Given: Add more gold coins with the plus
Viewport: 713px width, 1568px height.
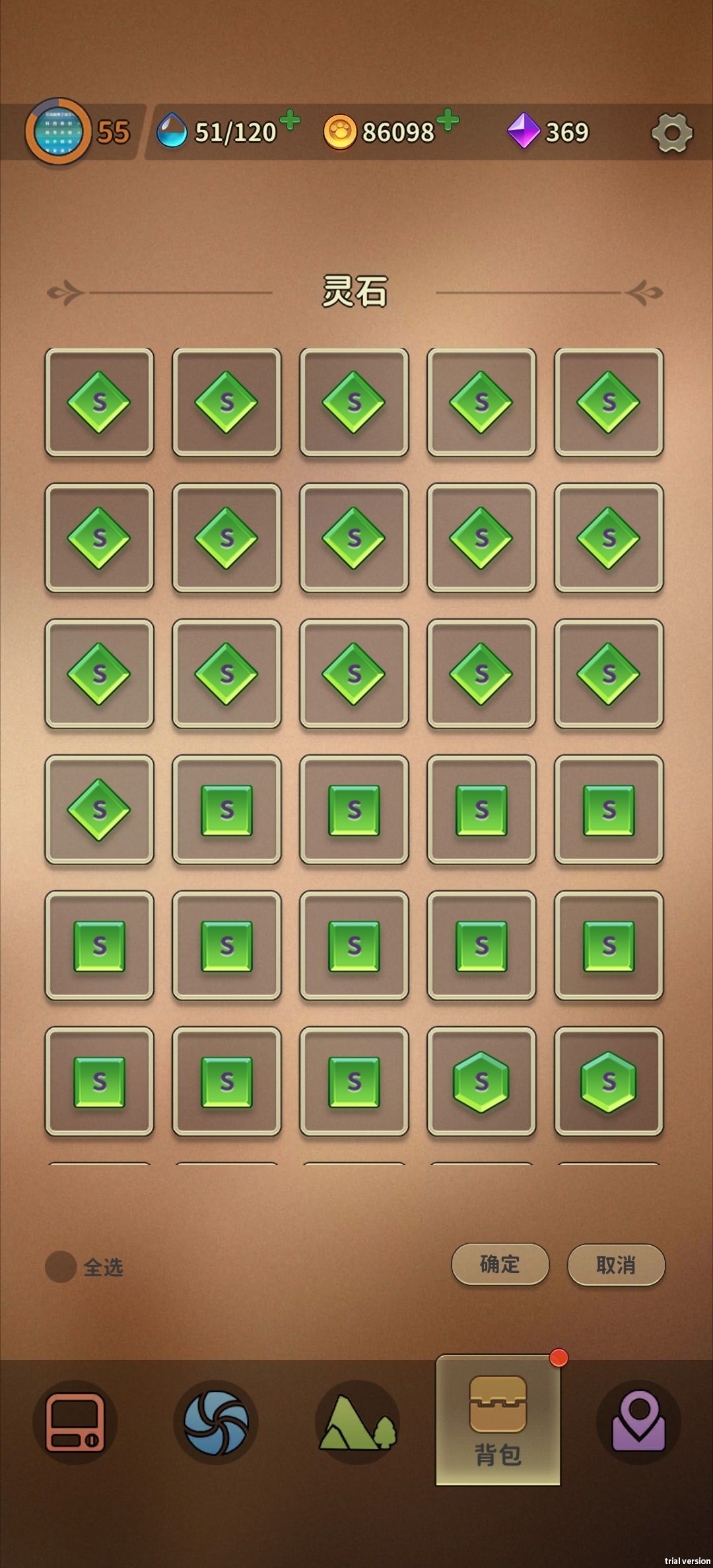Looking at the screenshot, I should tap(448, 119).
